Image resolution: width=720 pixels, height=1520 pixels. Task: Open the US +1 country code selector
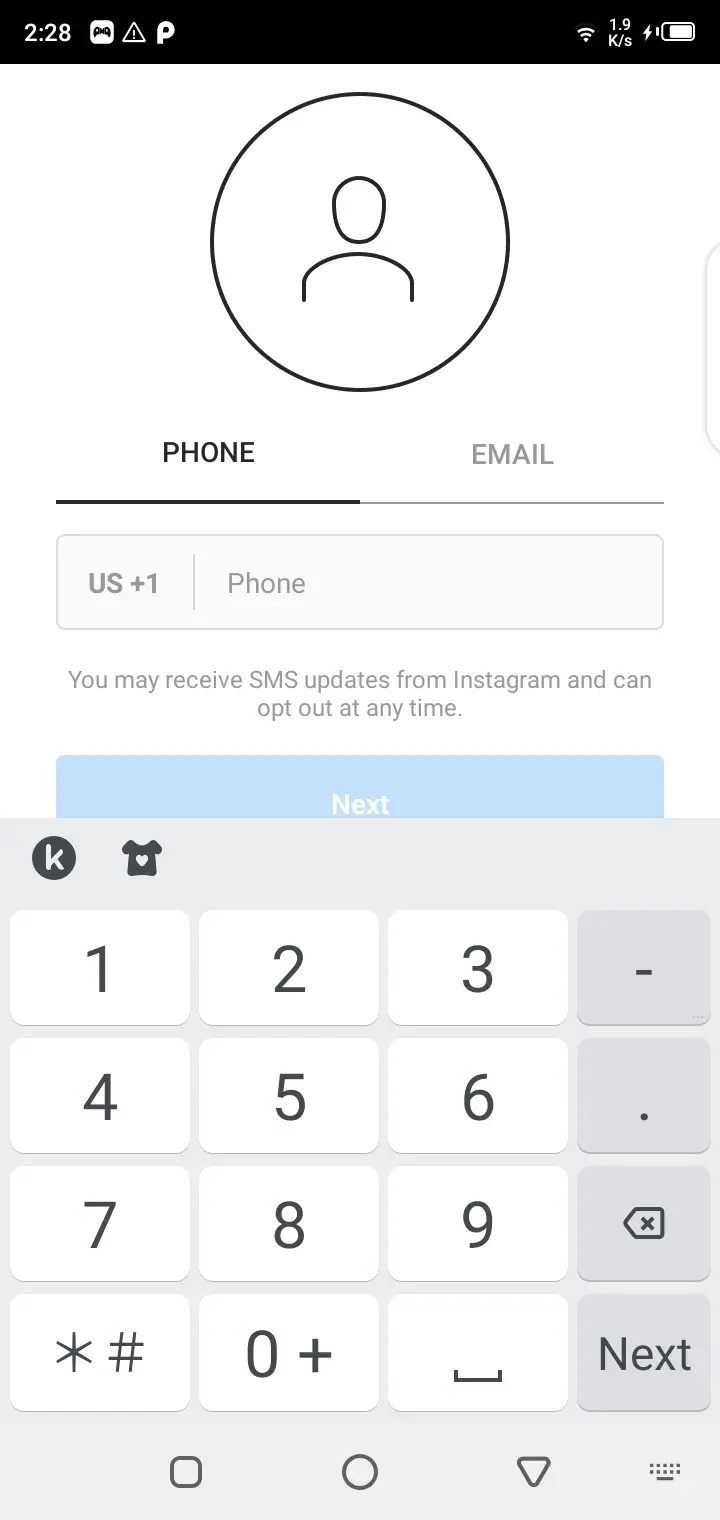pyautogui.click(x=124, y=582)
